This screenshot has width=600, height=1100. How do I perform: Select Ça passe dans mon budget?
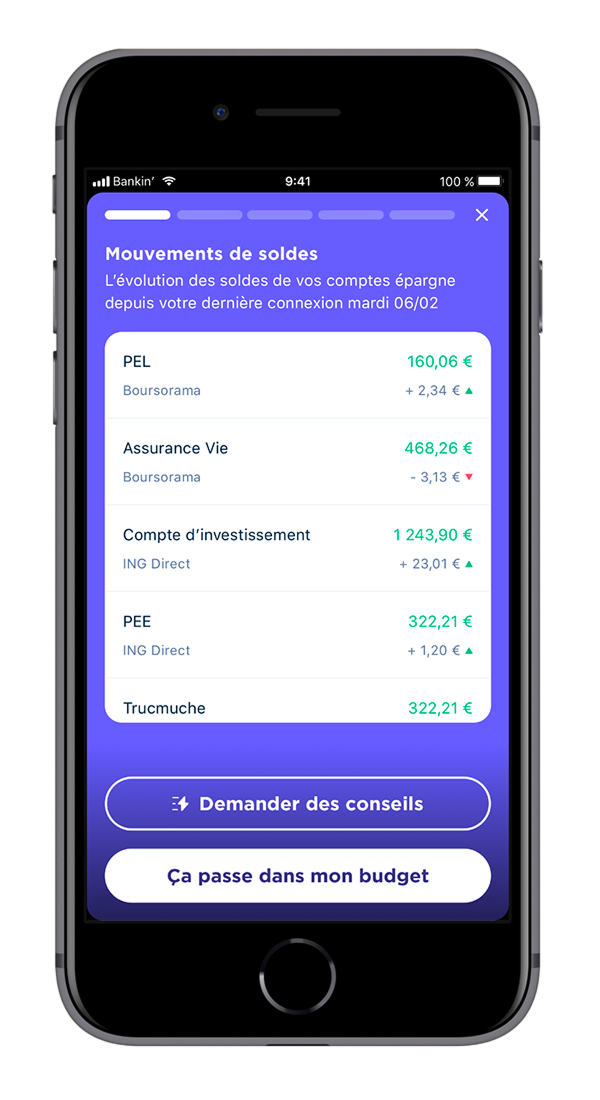coord(297,876)
